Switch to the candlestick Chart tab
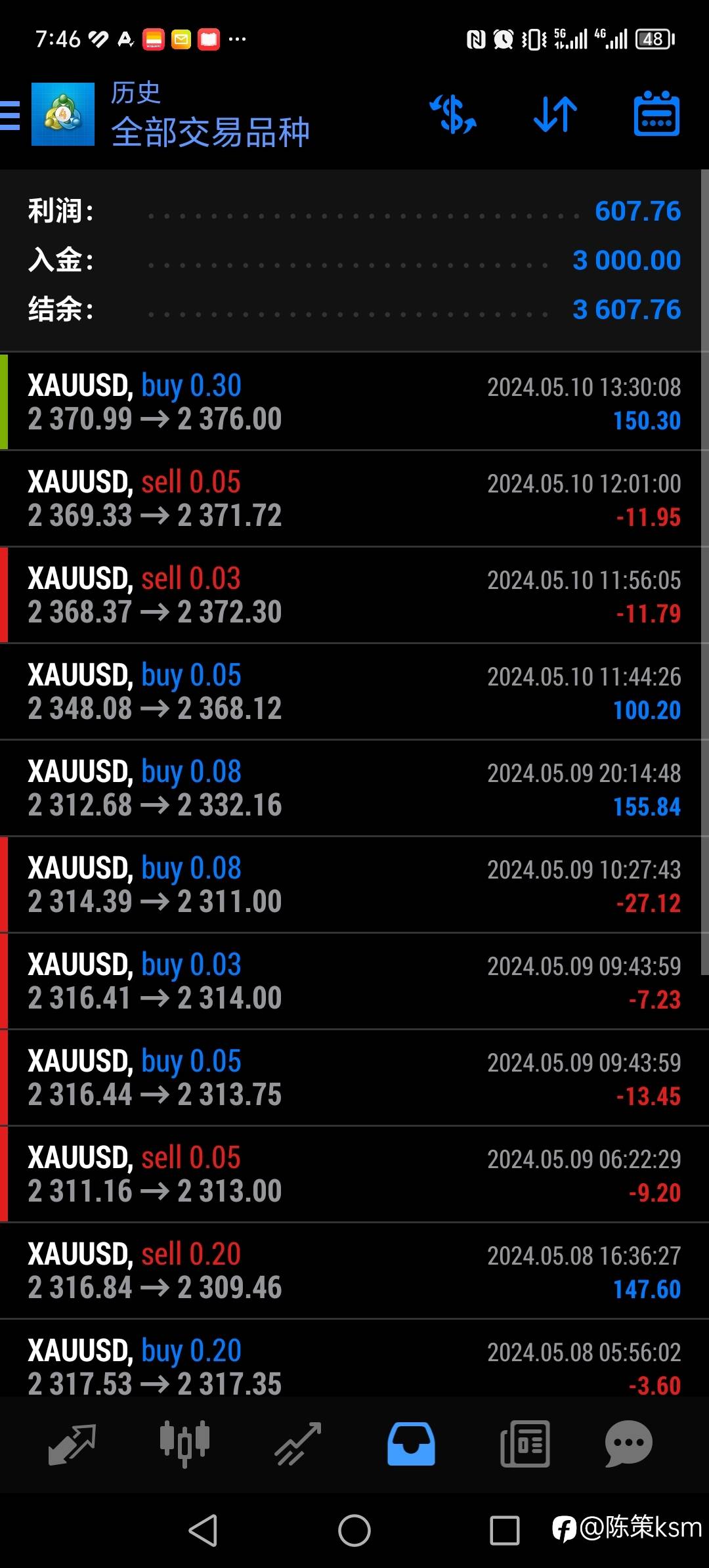The width and height of the screenshot is (709, 1568). pos(184,1444)
